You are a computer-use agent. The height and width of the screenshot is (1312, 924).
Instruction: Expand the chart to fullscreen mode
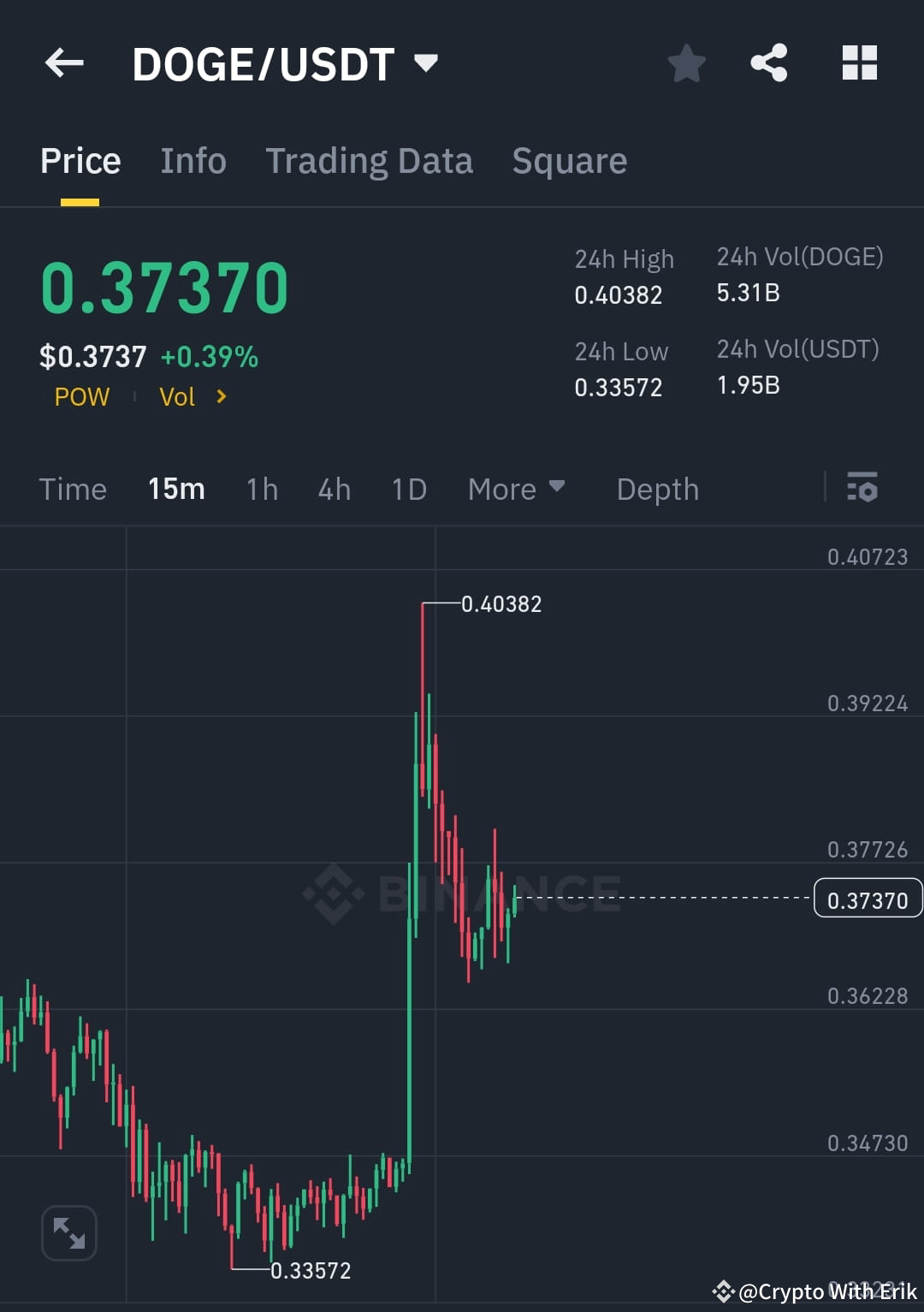[x=68, y=1232]
